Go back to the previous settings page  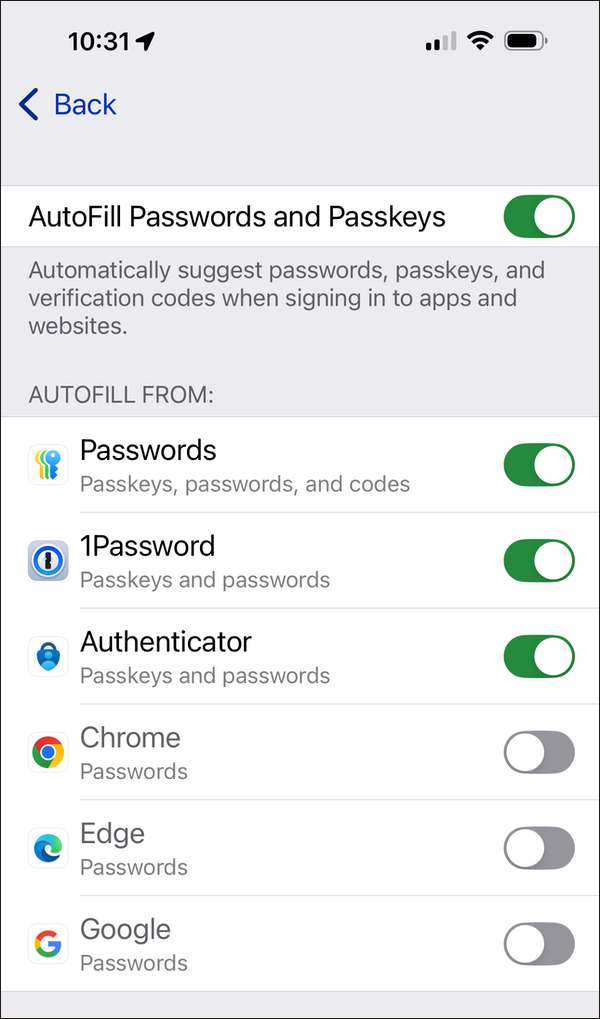pyautogui.click(x=68, y=104)
